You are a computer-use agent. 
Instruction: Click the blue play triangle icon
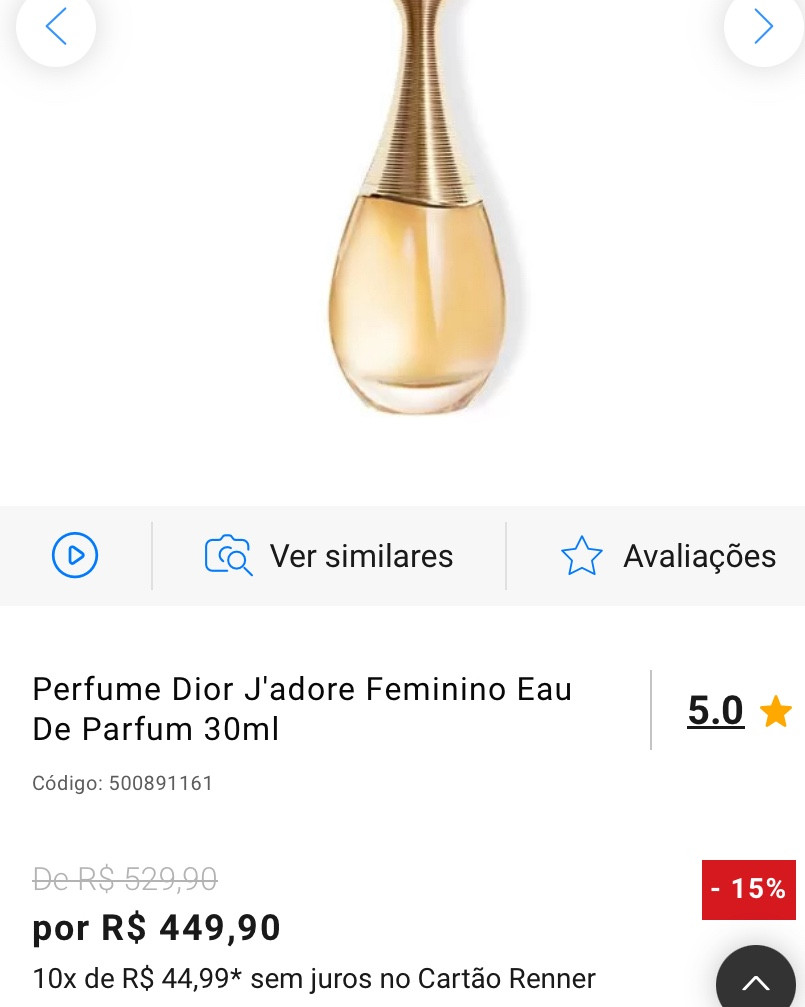(x=75, y=556)
